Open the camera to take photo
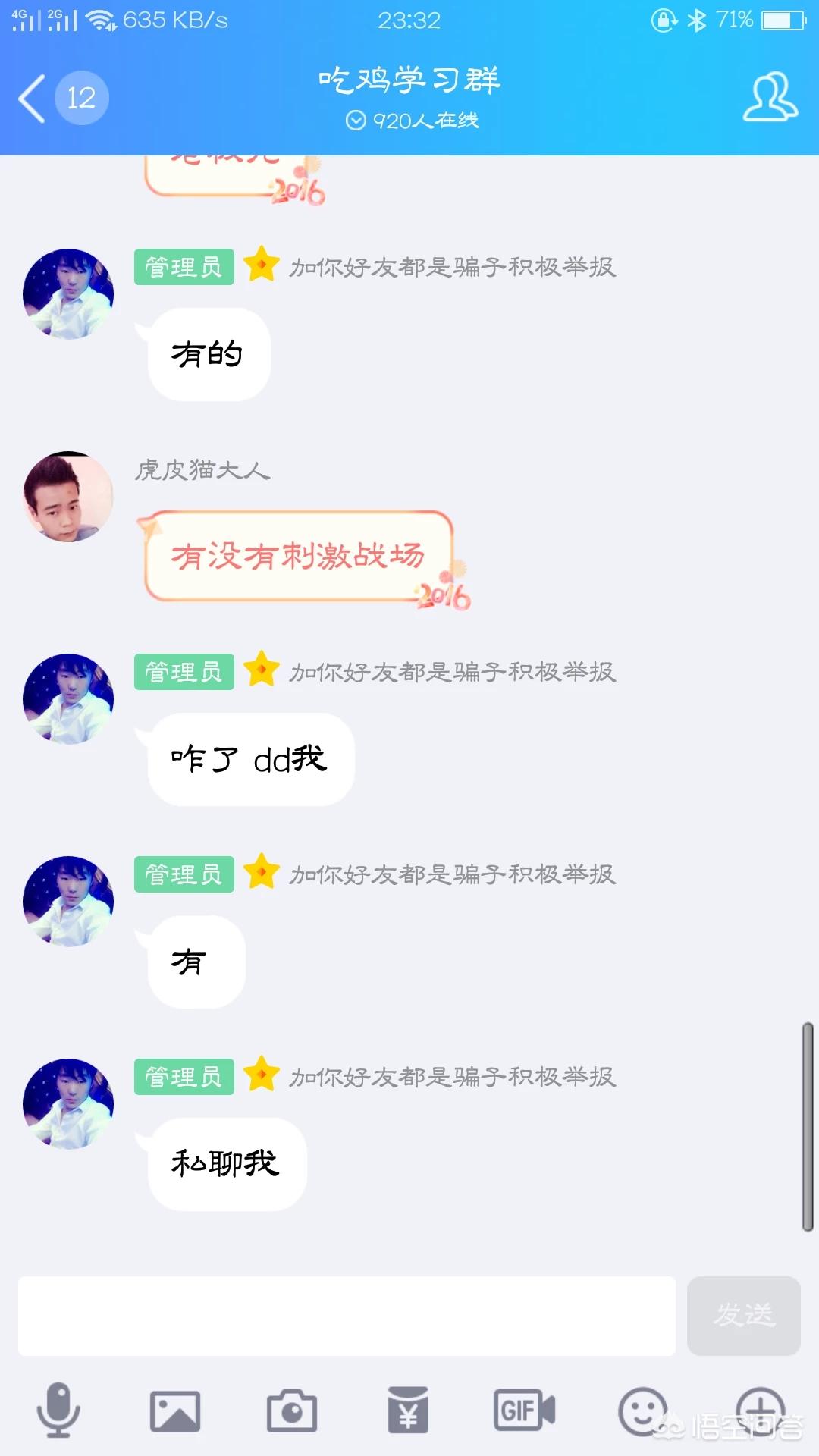Image resolution: width=819 pixels, height=1456 pixels. 292,1410
